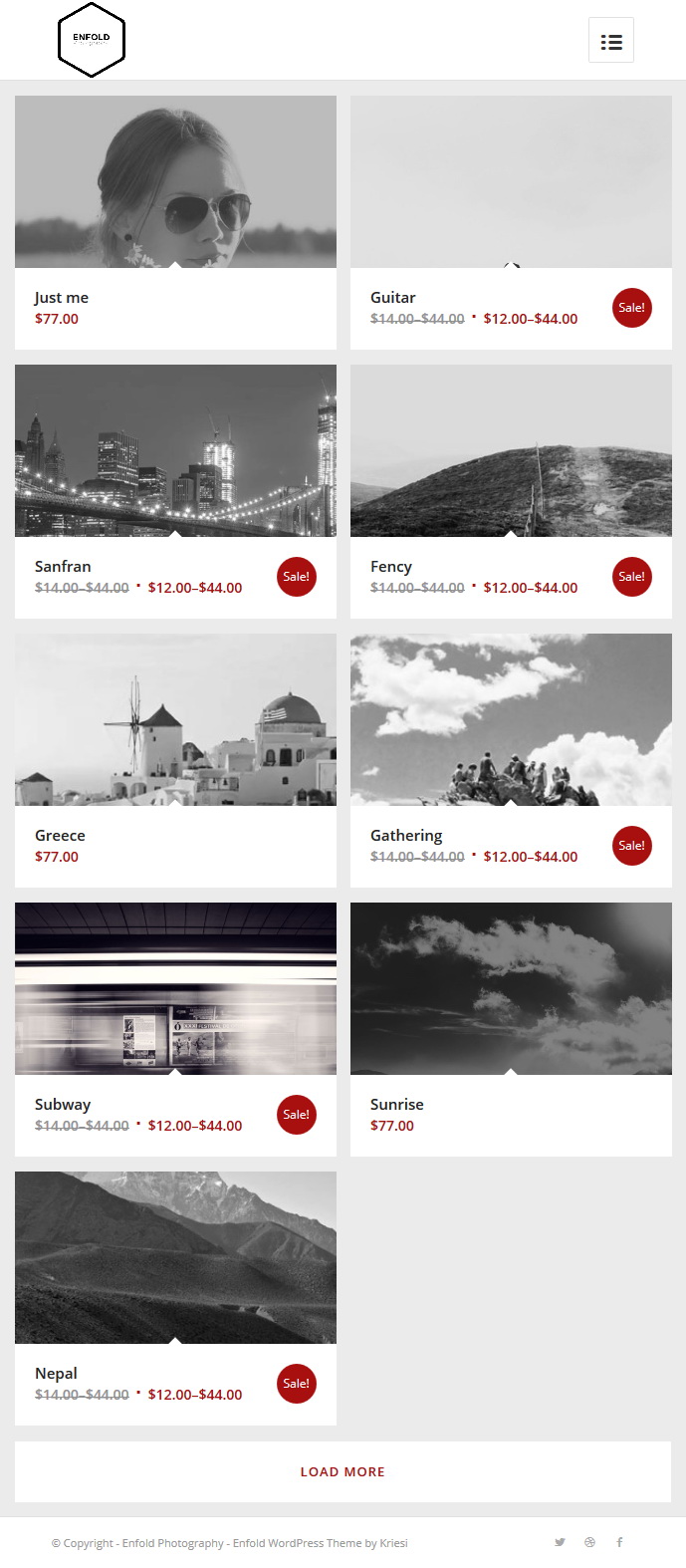Image resolution: width=686 pixels, height=1568 pixels.
Task: Open the Guitar product card
Action: (511, 222)
